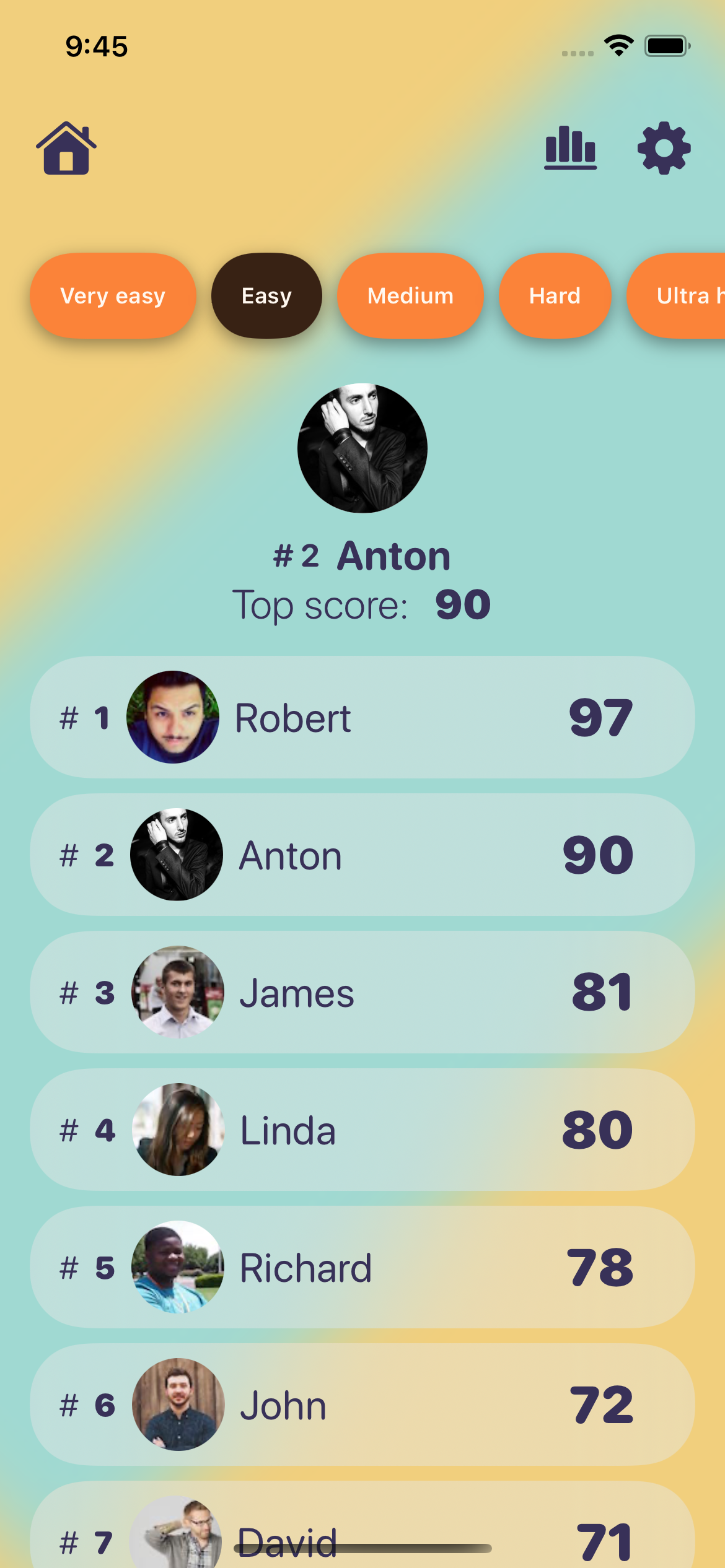
Task: Switch to Medium difficulty
Action: [410, 296]
